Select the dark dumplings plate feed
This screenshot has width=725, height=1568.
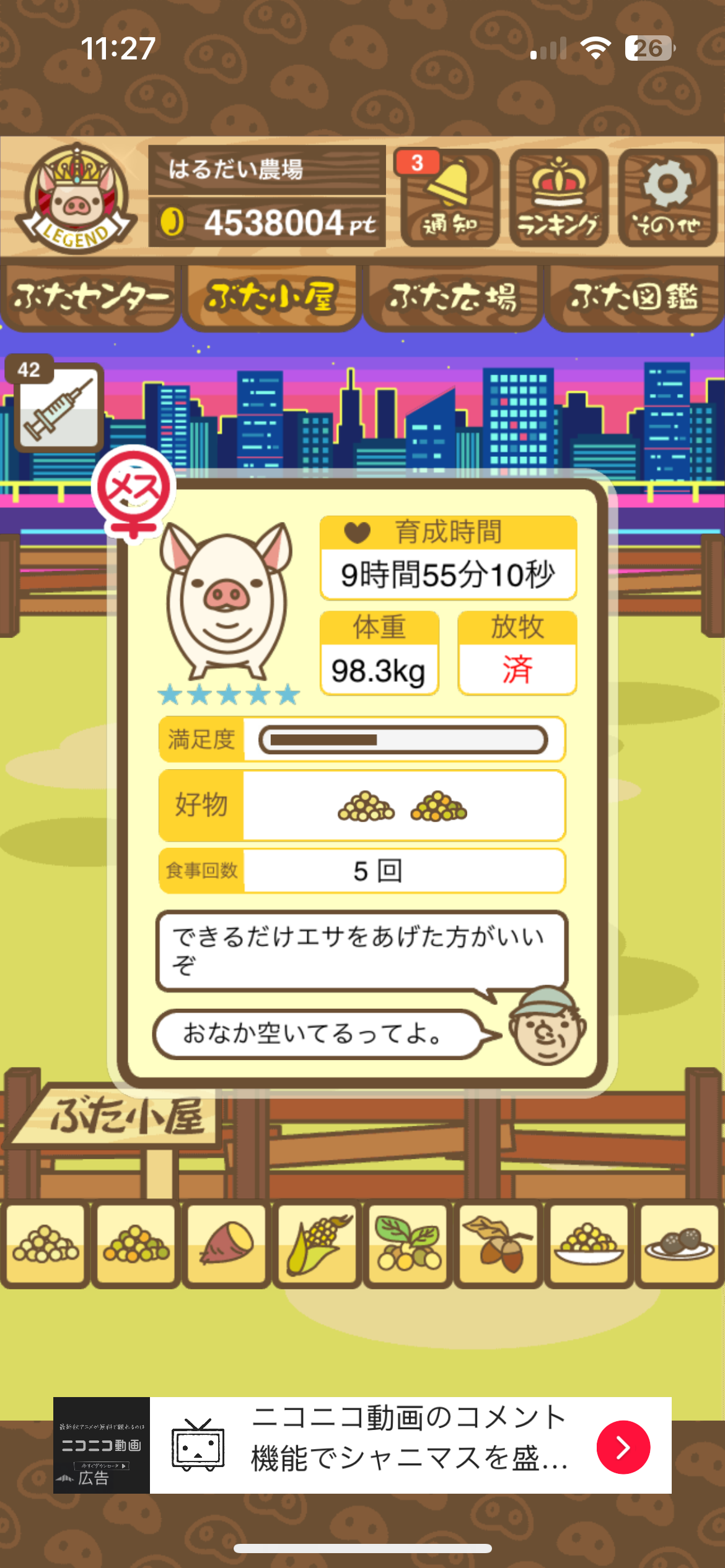(x=679, y=1244)
